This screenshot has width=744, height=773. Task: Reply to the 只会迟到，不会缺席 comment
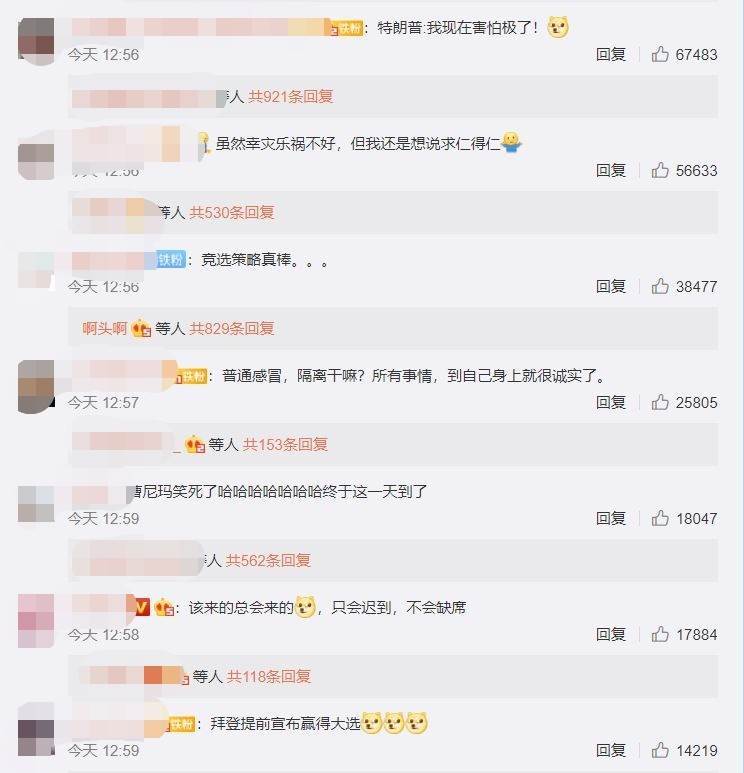pyautogui.click(x=611, y=635)
